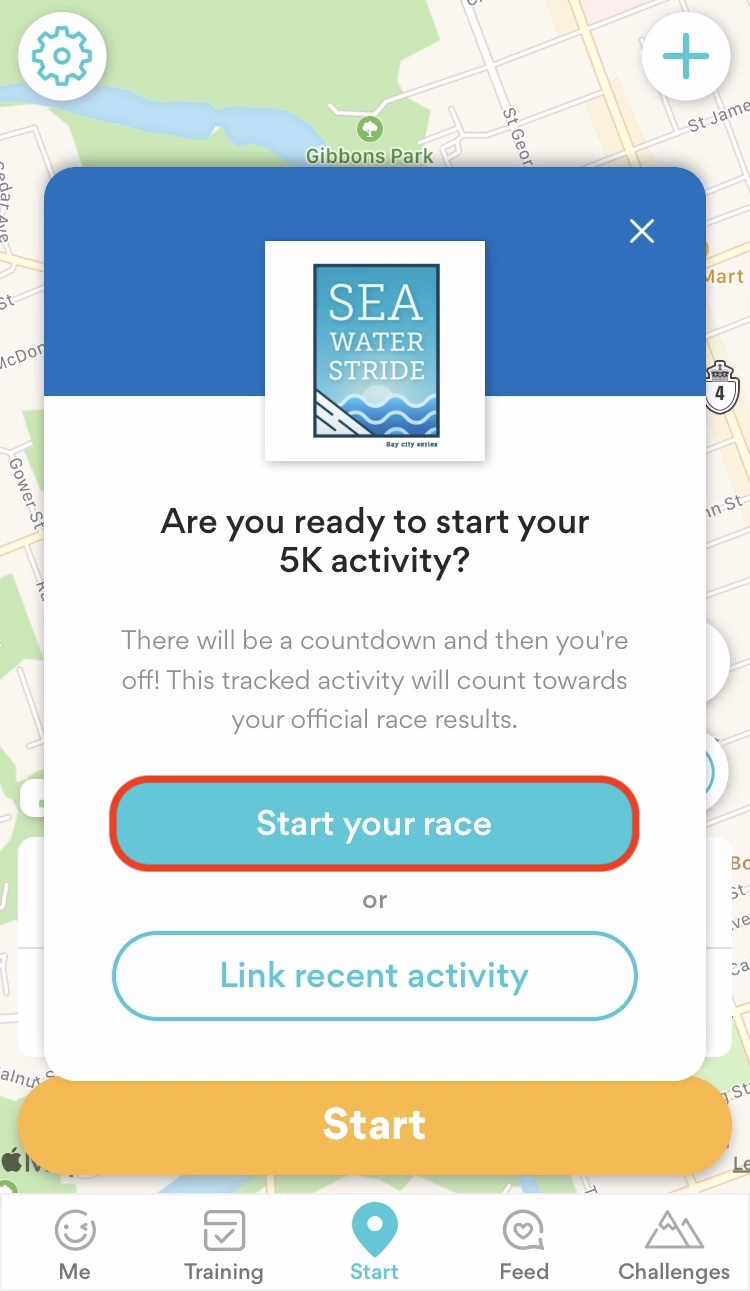Select Link recent activity

(x=375, y=976)
